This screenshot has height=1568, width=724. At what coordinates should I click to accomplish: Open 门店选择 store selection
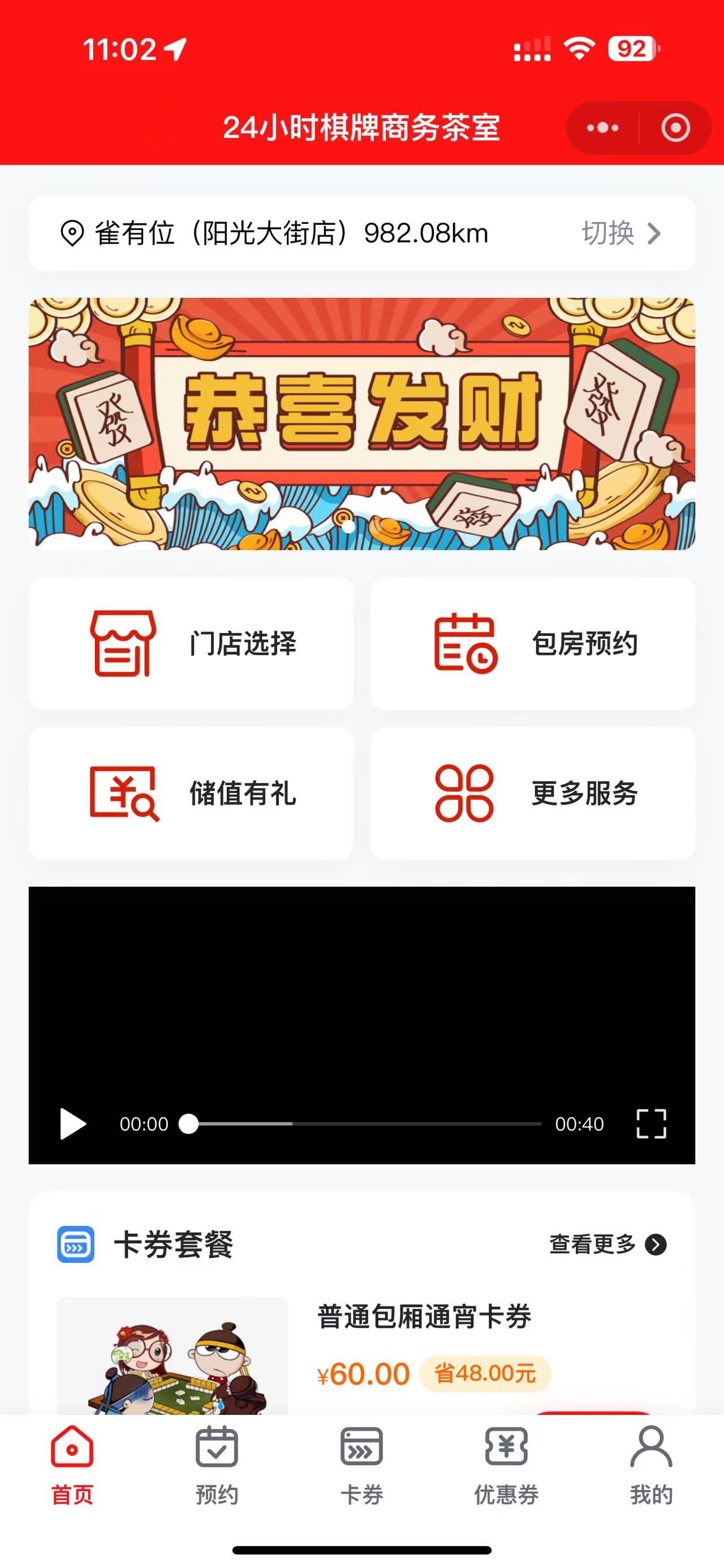(x=191, y=643)
